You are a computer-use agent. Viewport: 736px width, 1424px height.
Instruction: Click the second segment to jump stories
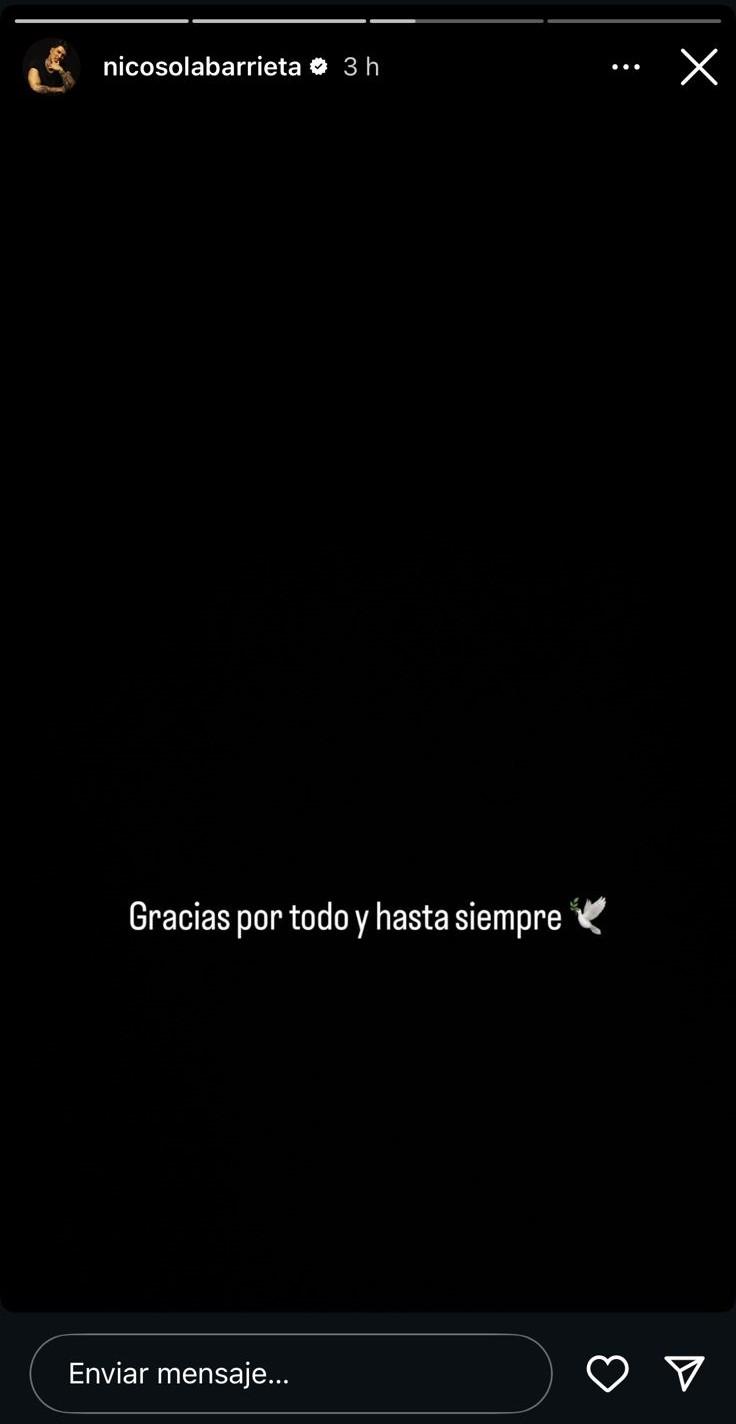coord(278,17)
